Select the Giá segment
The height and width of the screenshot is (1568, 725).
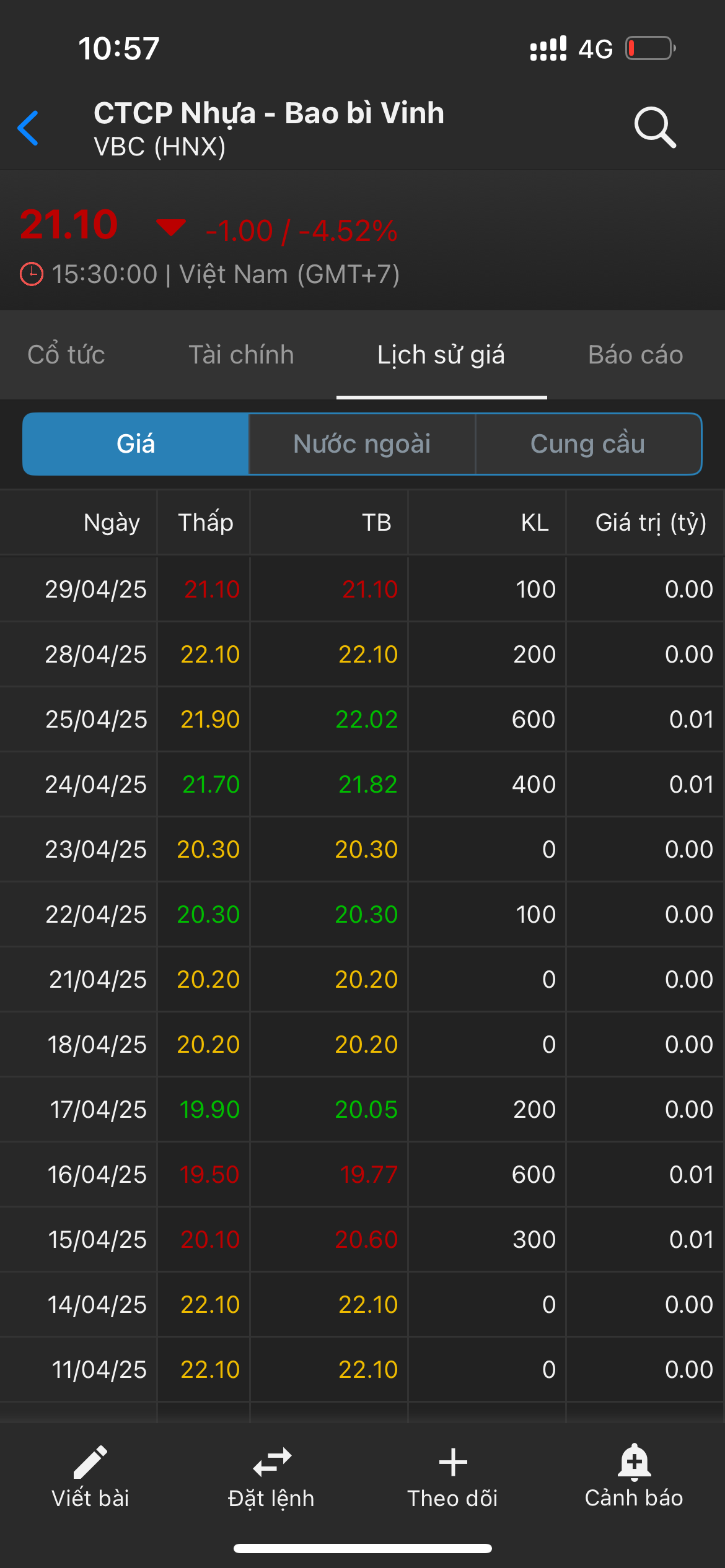[x=136, y=444]
